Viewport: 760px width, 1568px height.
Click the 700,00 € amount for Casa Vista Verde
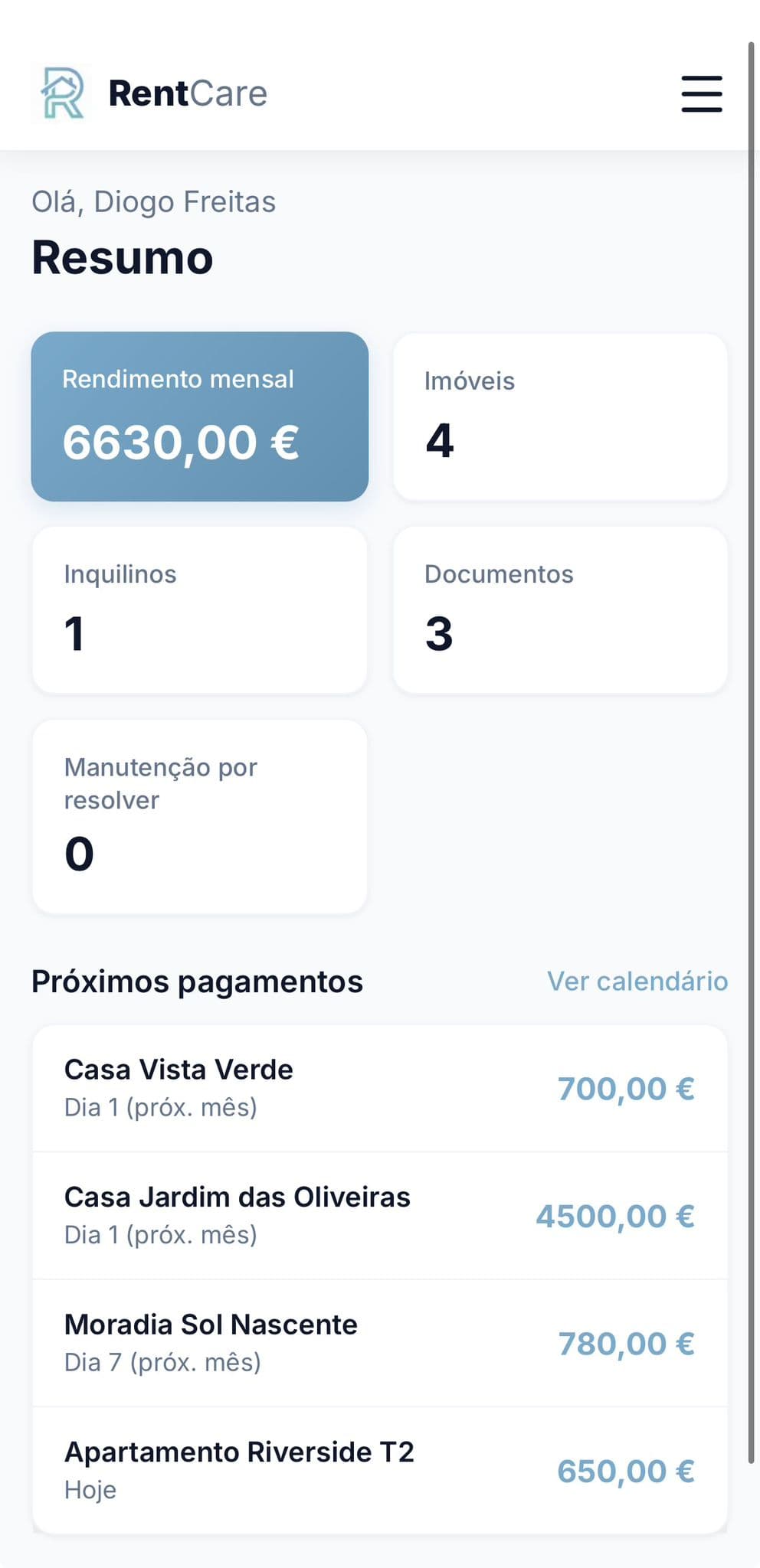click(x=625, y=1088)
